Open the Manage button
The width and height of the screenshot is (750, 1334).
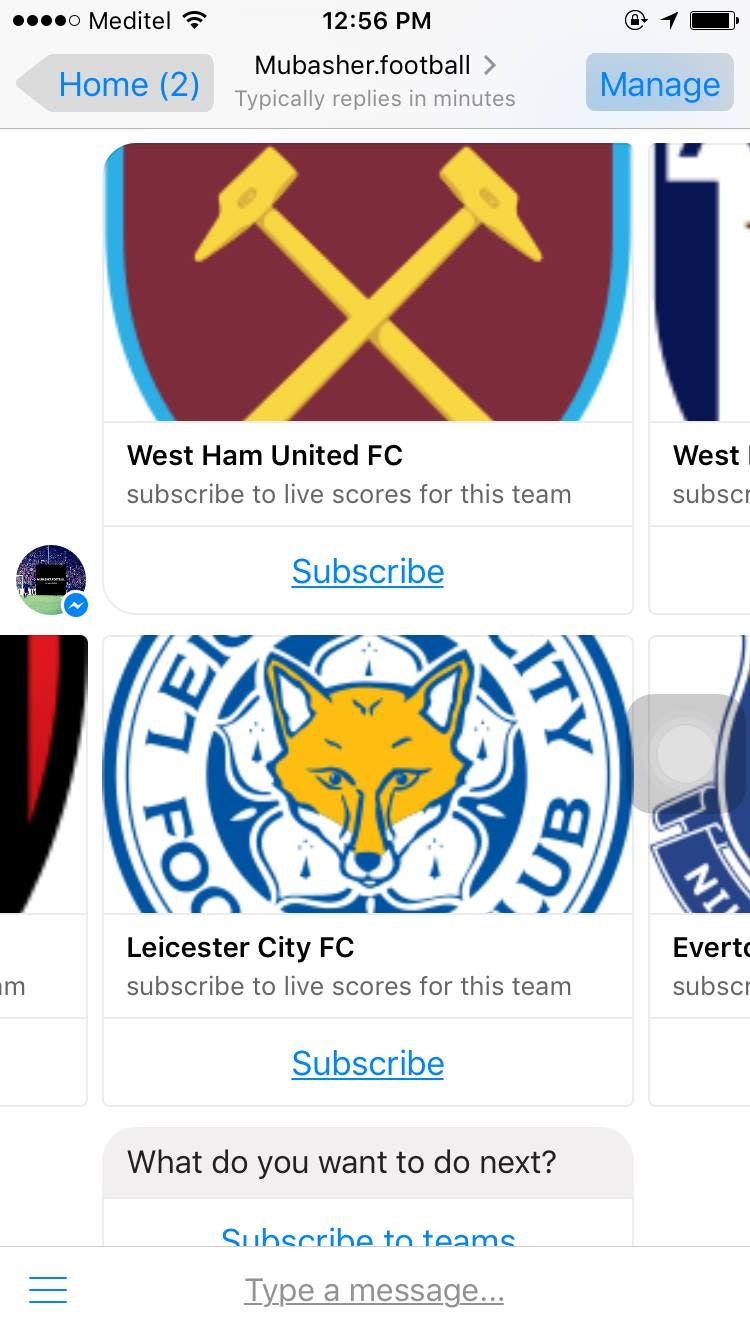659,84
